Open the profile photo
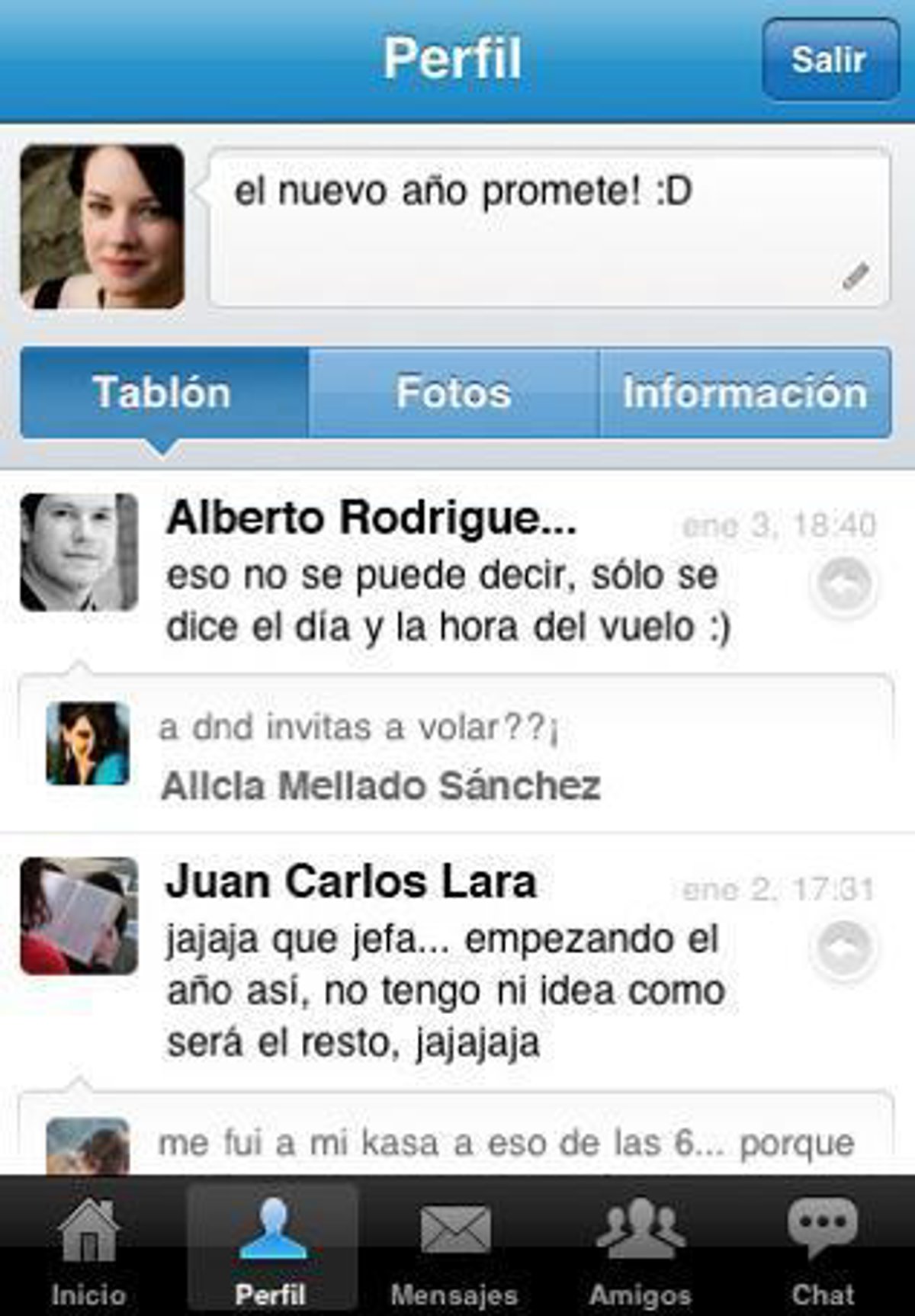Screen dimensions: 915x1316 102,227
